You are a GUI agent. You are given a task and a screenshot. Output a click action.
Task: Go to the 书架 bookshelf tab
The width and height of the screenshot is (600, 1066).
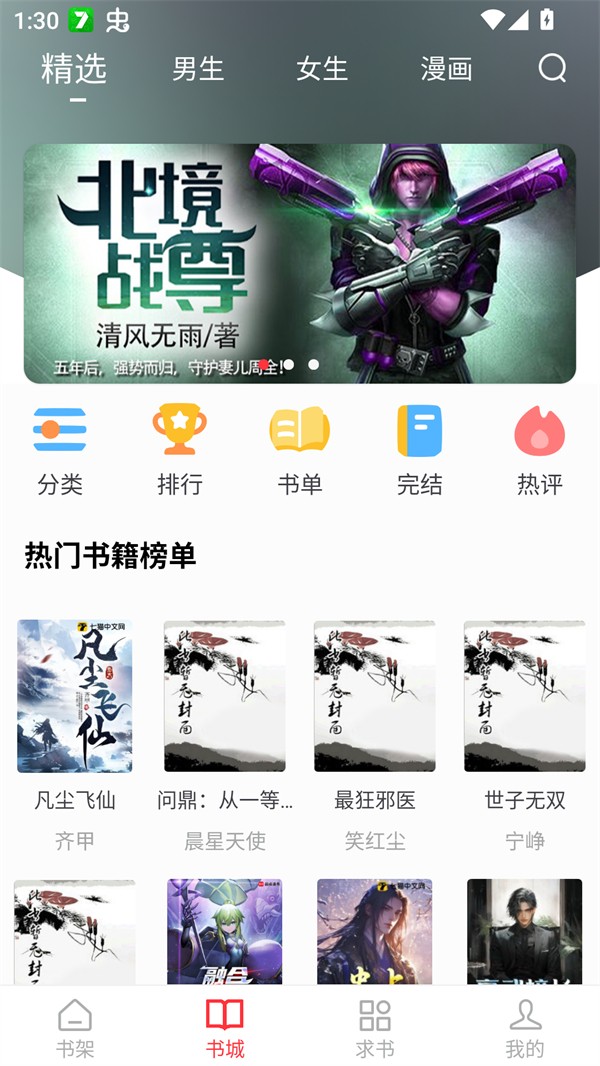coord(75,1028)
